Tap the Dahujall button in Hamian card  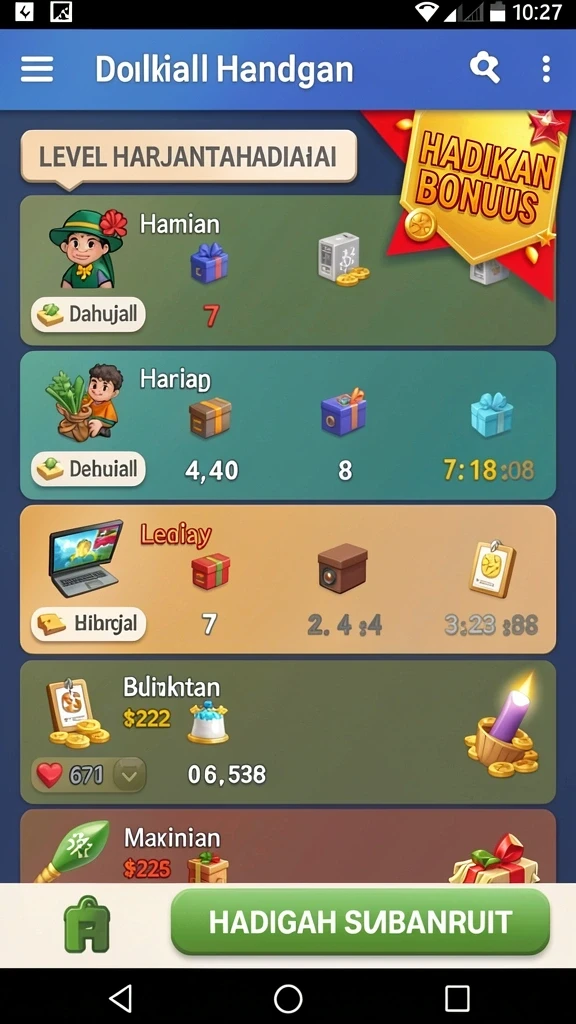(88, 315)
